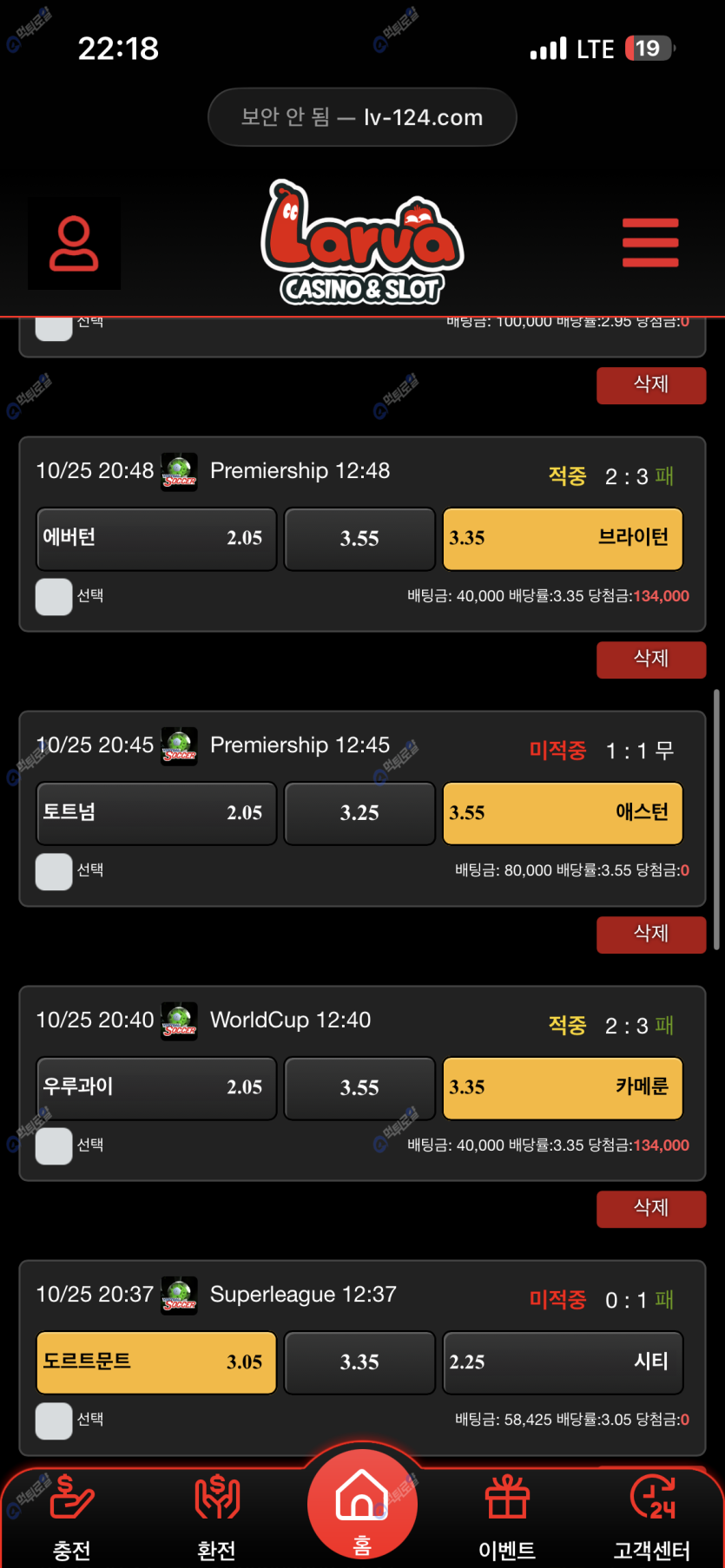This screenshot has width=725, height=1568.
Task: Open the user profile icon
Action: (x=74, y=243)
